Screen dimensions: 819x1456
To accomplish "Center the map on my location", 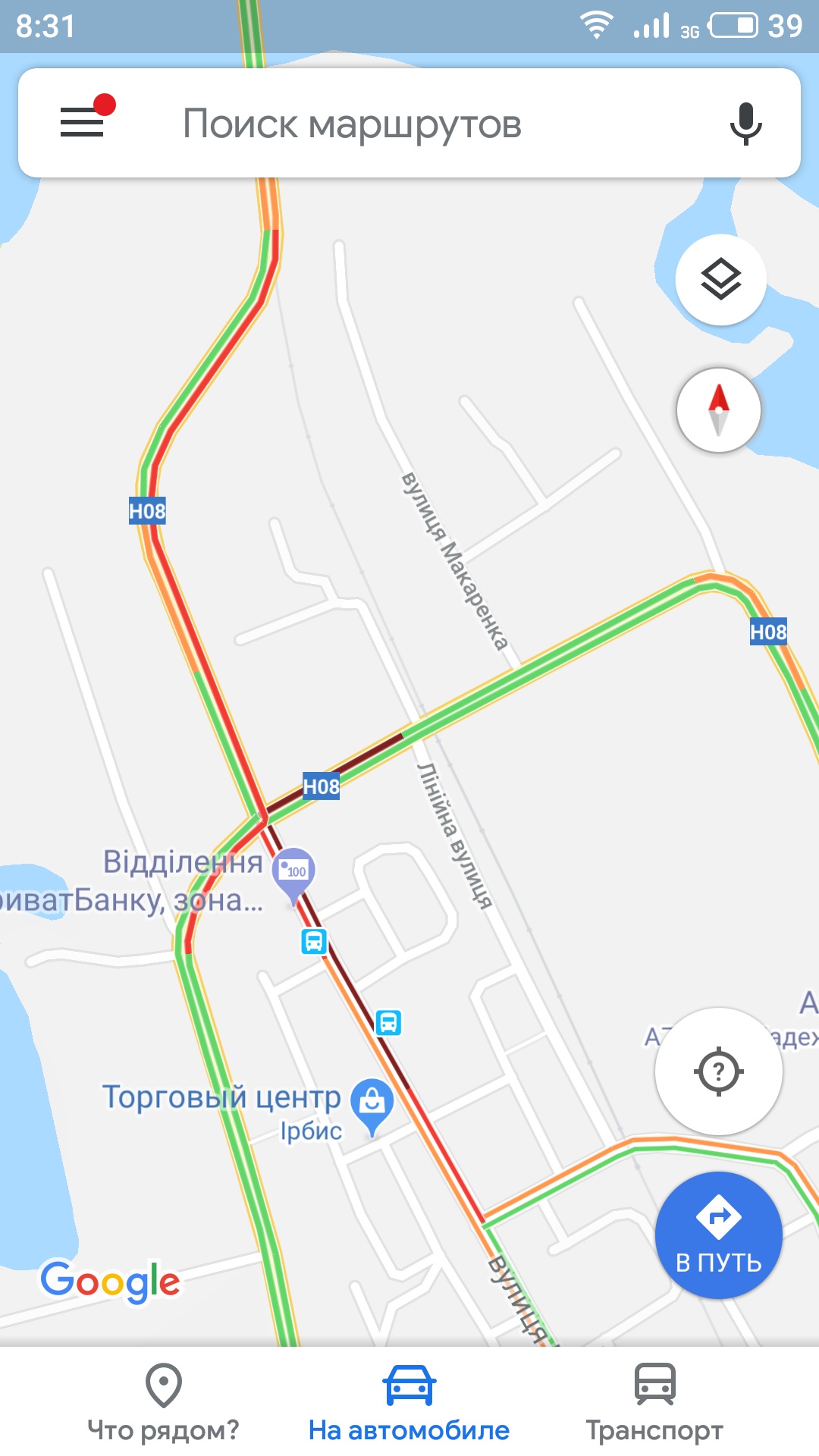I will click(x=718, y=1071).
